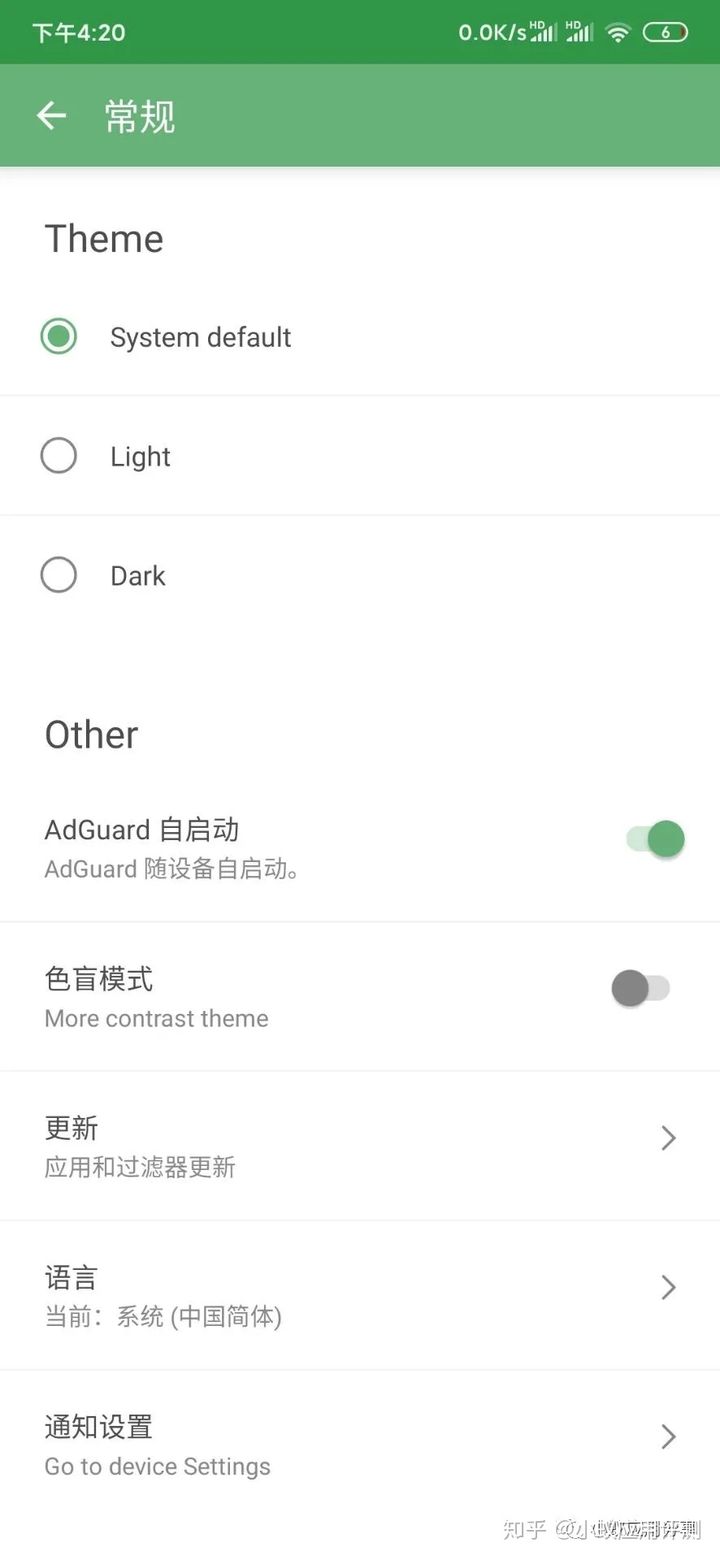The width and height of the screenshot is (720, 1560).
Task: Switch to the Dark theme
Action: pyautogui.click(x=59, y=576)
